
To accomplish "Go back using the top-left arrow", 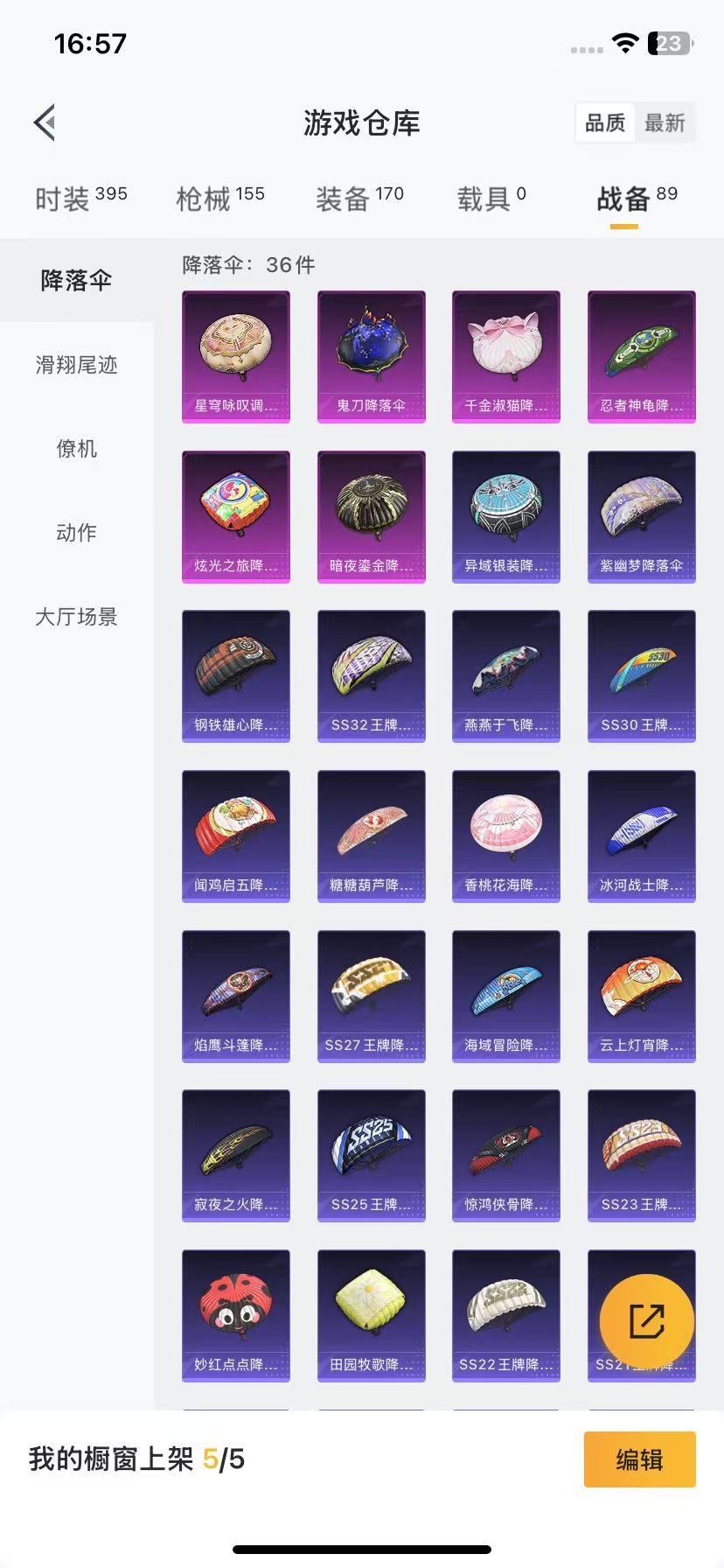I will [x=45, y=122].
